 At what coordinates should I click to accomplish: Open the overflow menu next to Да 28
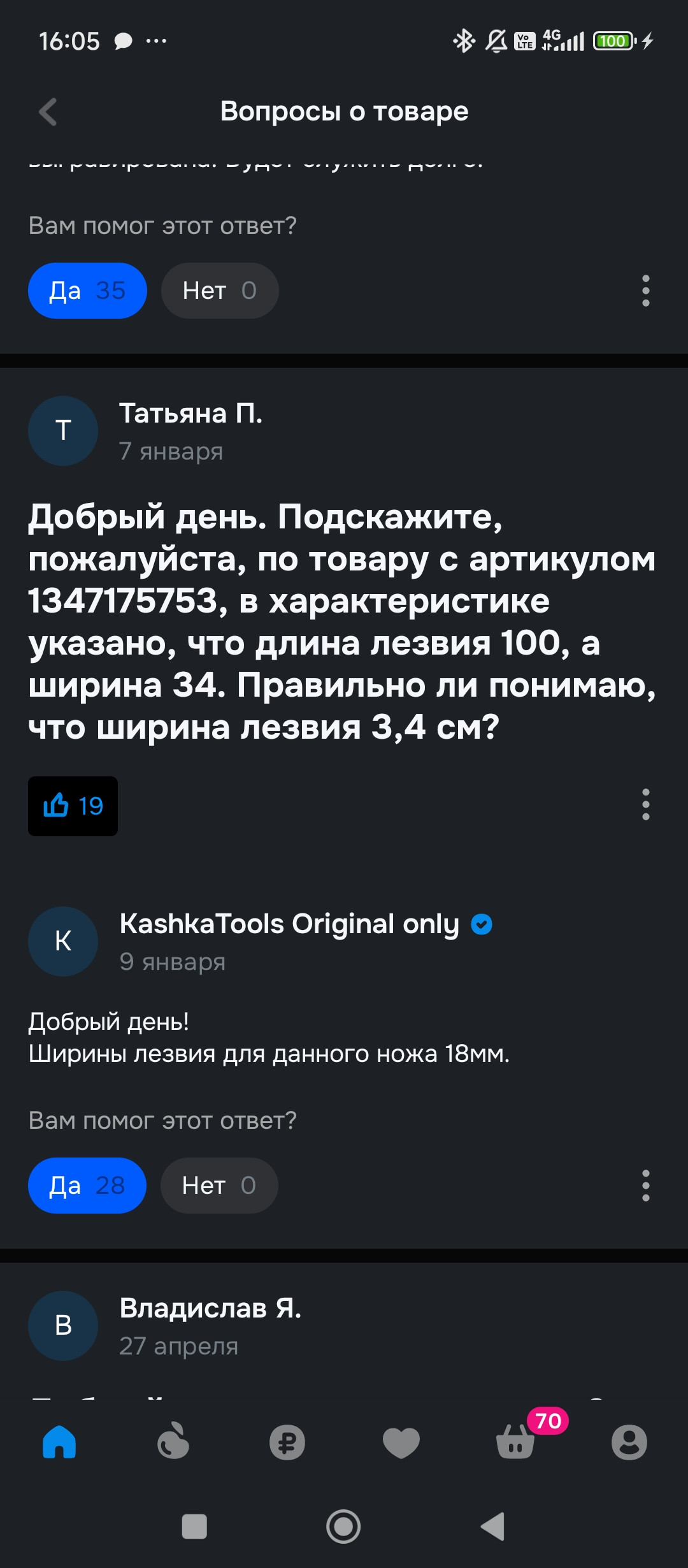(x=645, y=1186)
